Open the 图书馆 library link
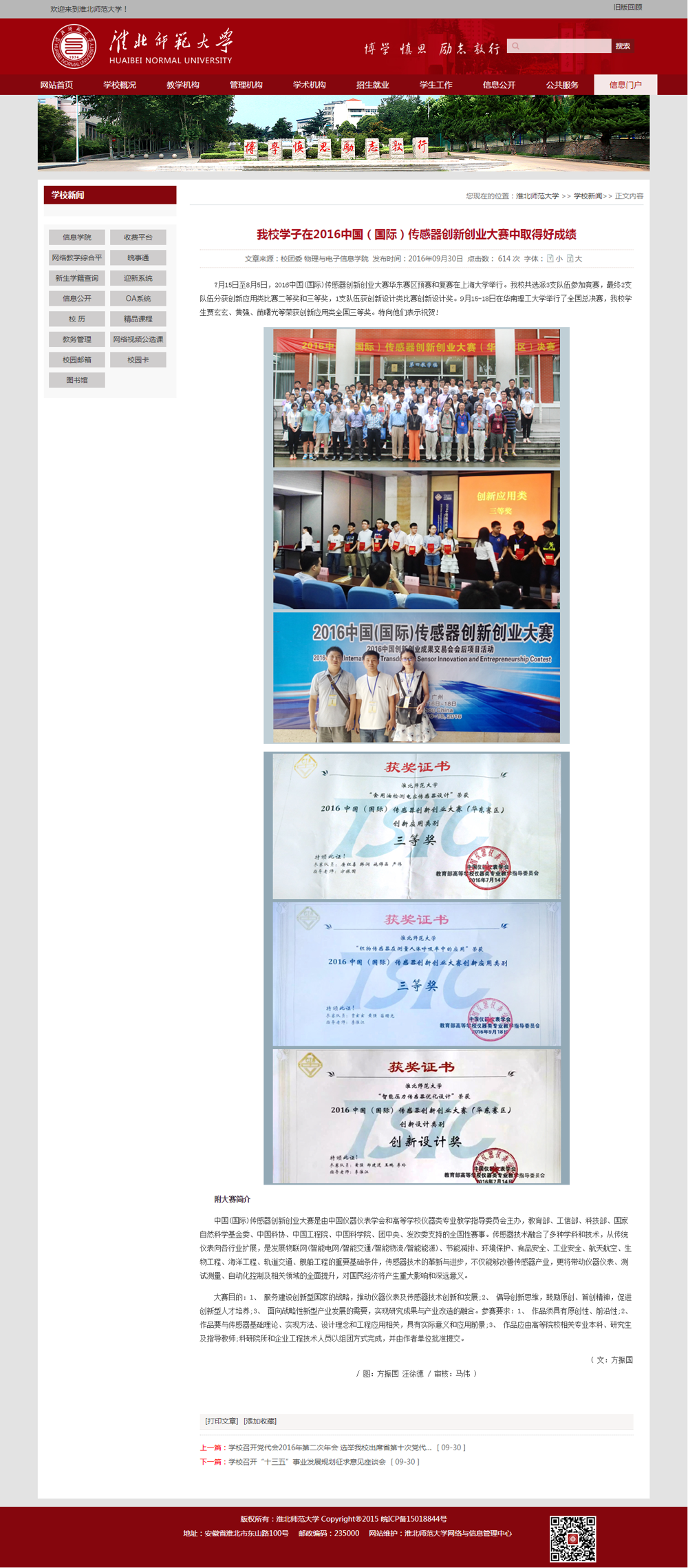This screenshot has width=688, height=1568. (77, 380)
